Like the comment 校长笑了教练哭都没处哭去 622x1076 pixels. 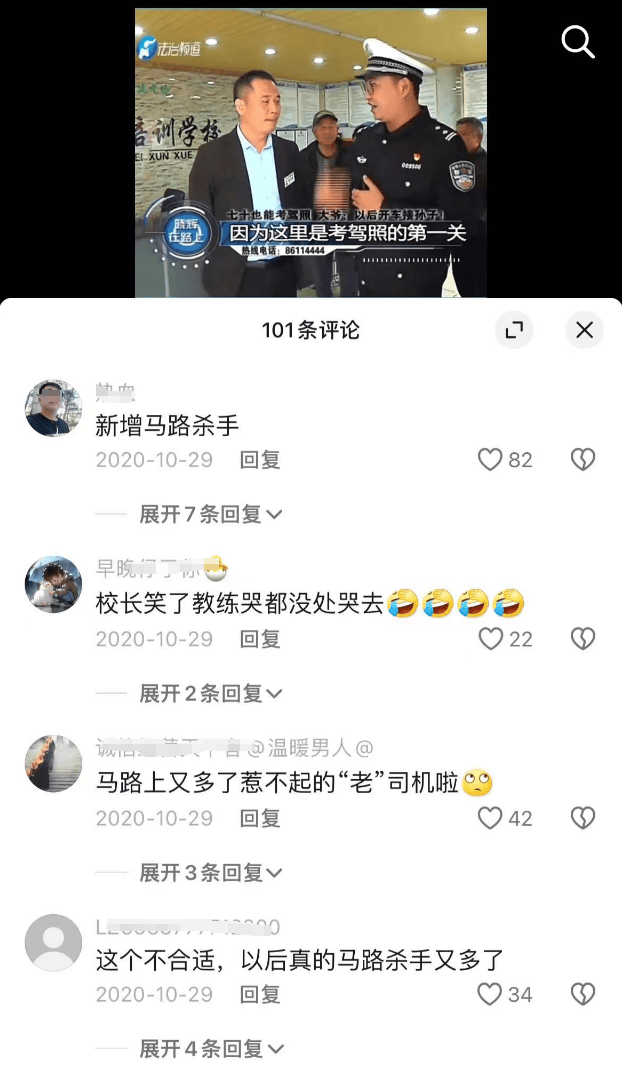(x=490, y=639)
